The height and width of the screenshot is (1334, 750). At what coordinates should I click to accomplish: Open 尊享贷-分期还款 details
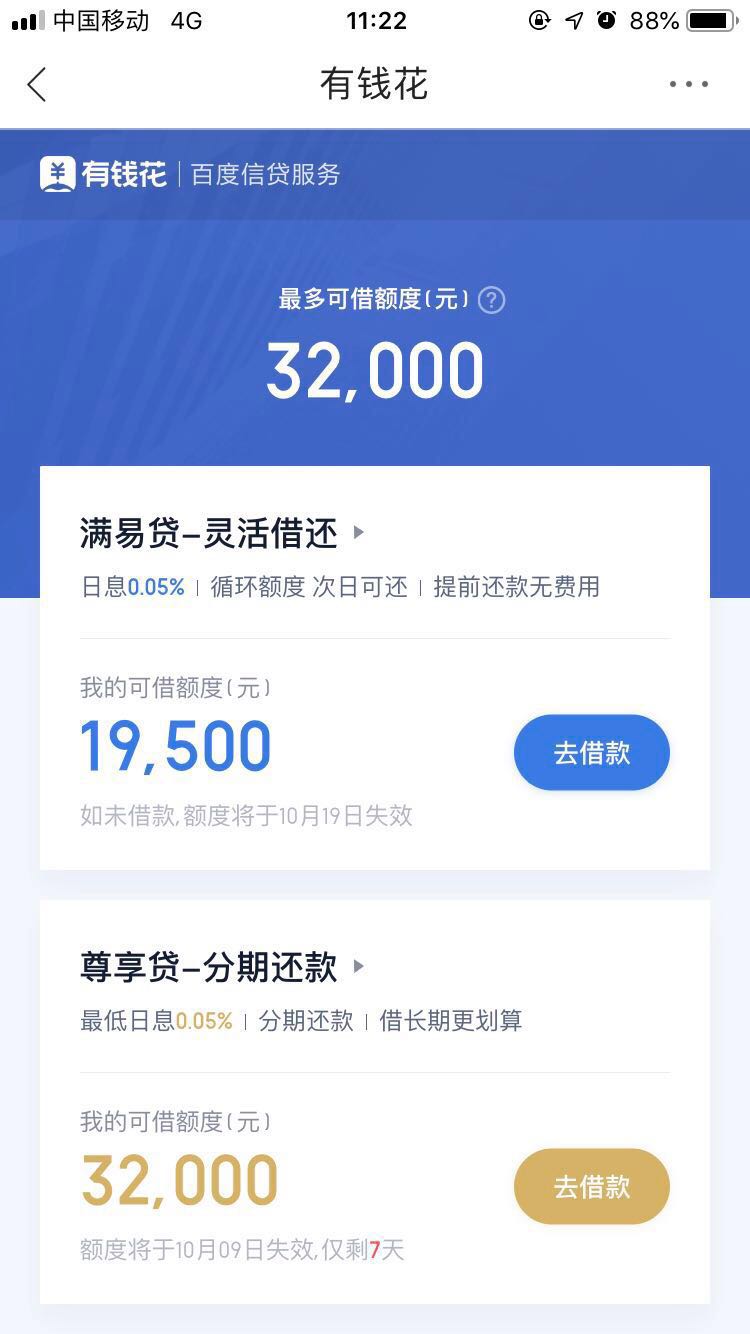tap(223, 967)
